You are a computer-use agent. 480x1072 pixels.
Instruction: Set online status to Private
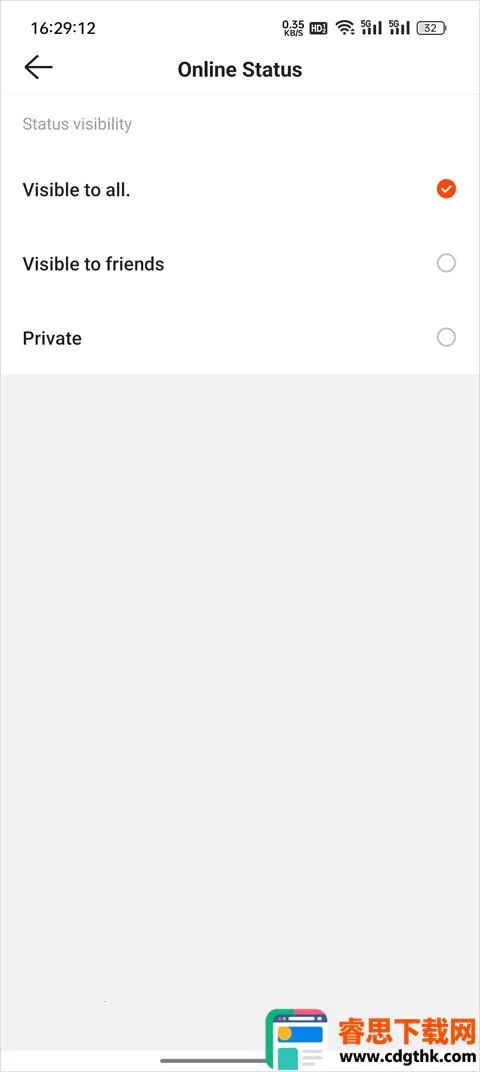[x=239, y=338]
